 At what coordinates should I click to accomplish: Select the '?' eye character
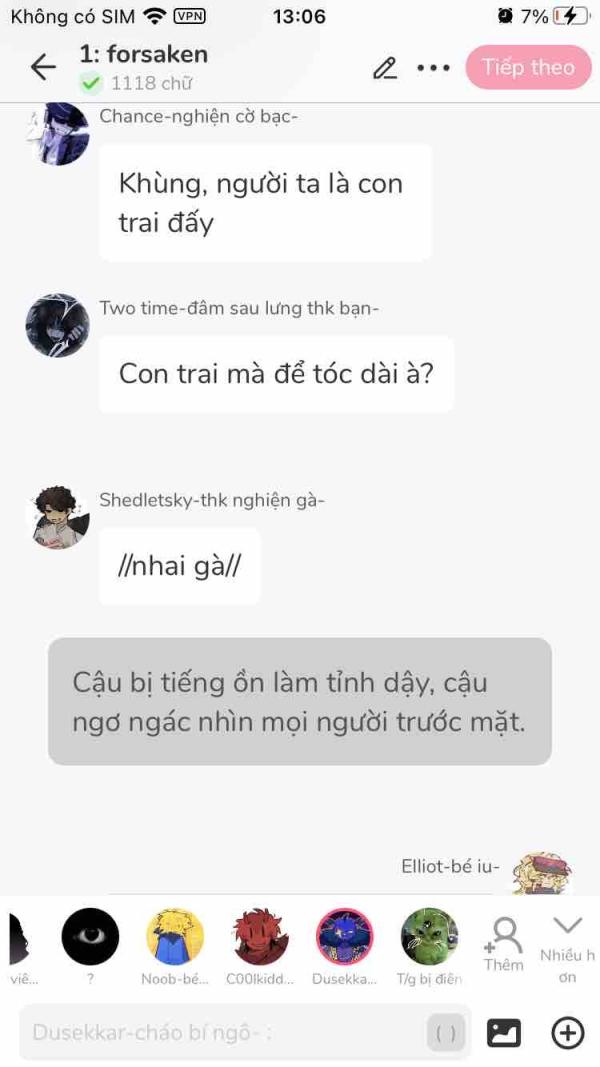pos(90,937)
